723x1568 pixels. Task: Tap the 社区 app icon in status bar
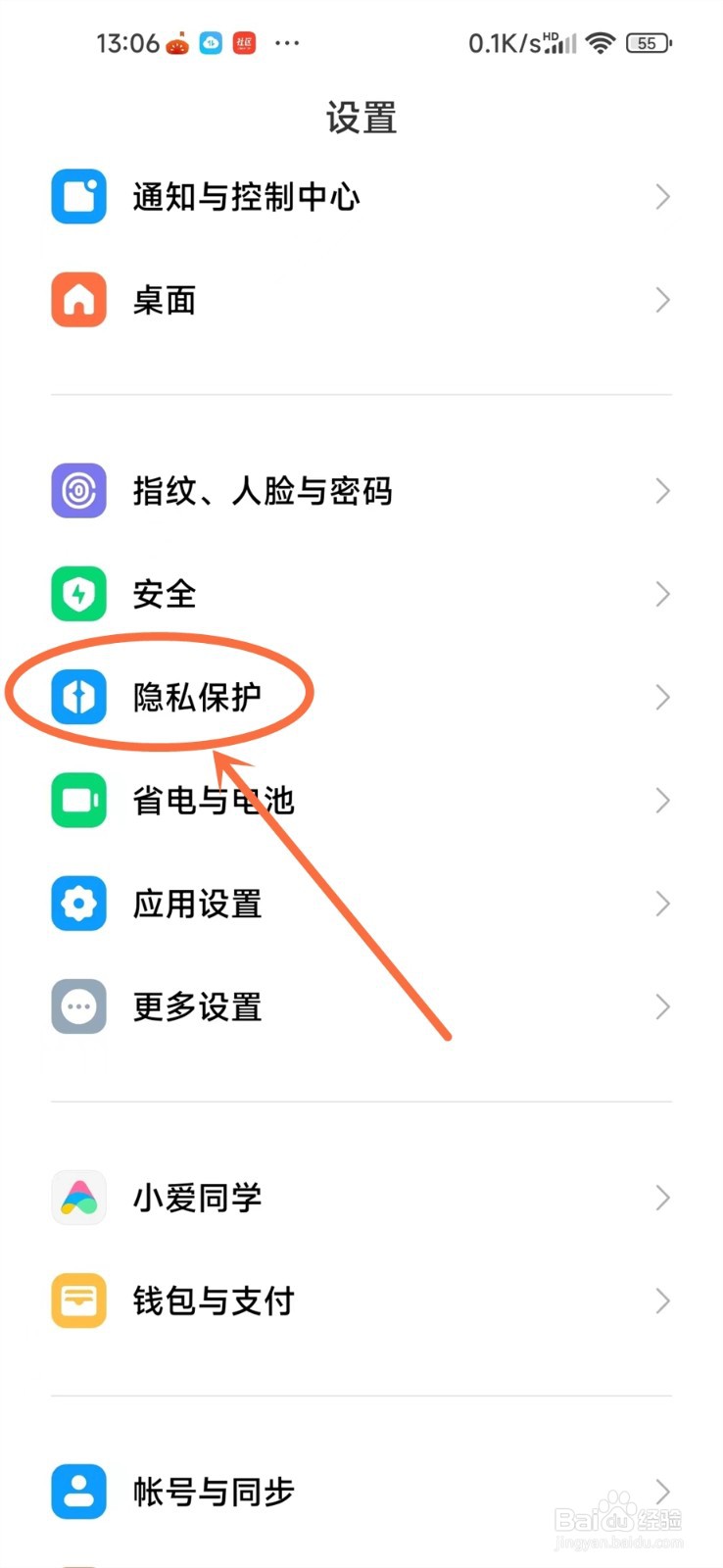pyautogui.click(x=244, y=43)
